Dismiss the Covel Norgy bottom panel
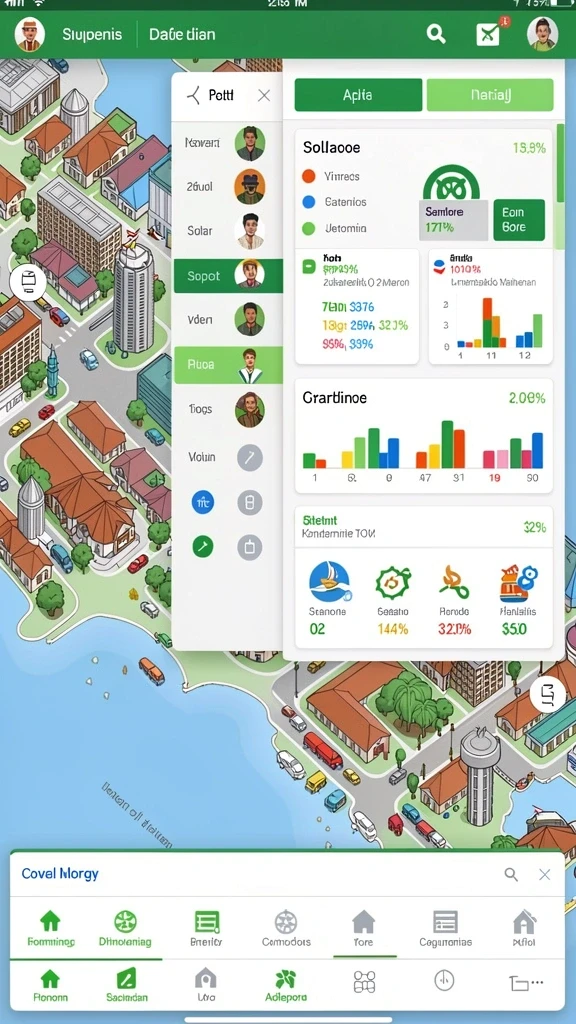This screenshot has height=1024, width=576. point(544,874)
